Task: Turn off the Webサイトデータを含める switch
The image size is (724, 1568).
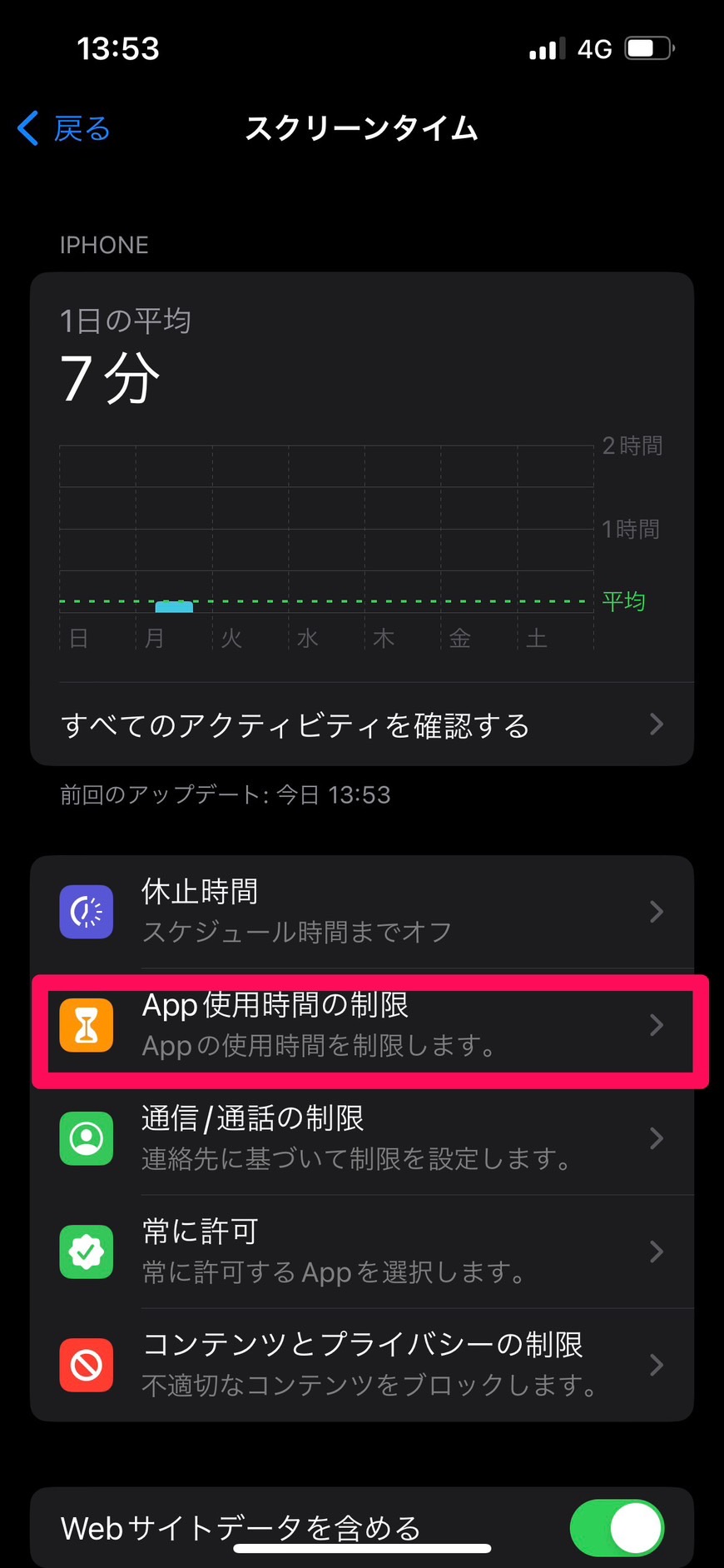Action: [617, 1528]
